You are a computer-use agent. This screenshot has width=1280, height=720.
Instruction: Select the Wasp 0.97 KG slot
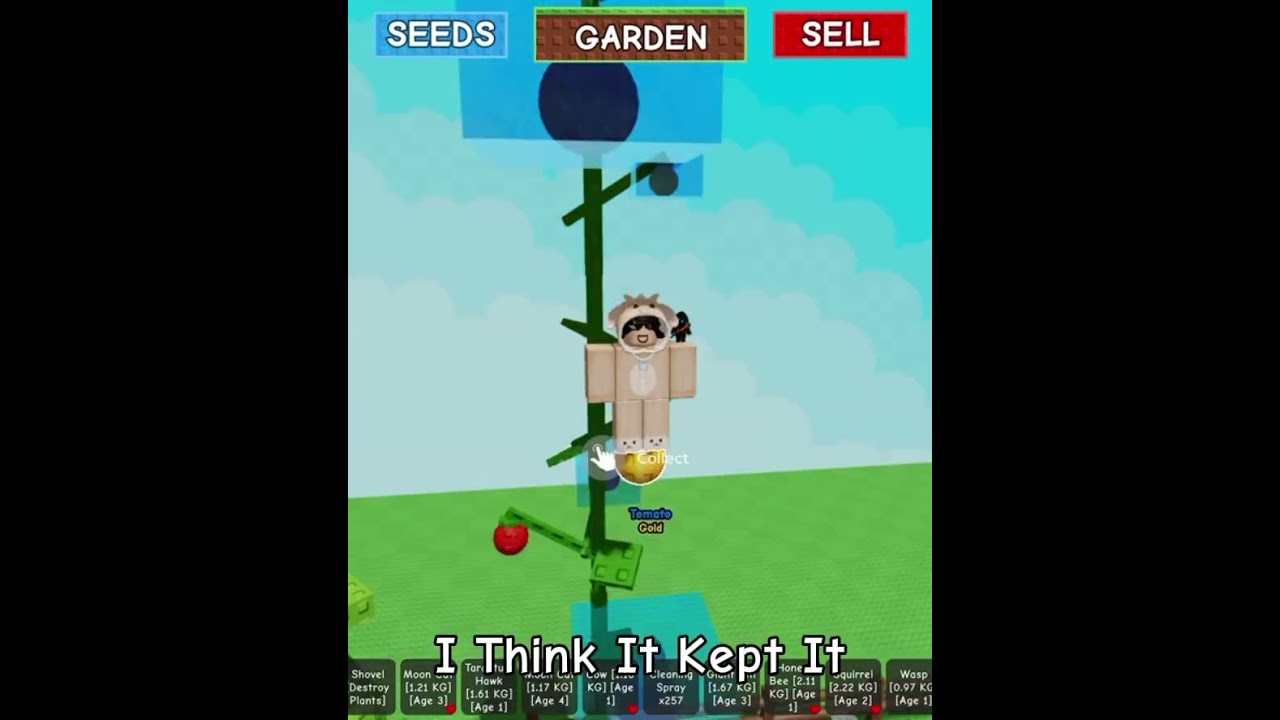(911, 687)
